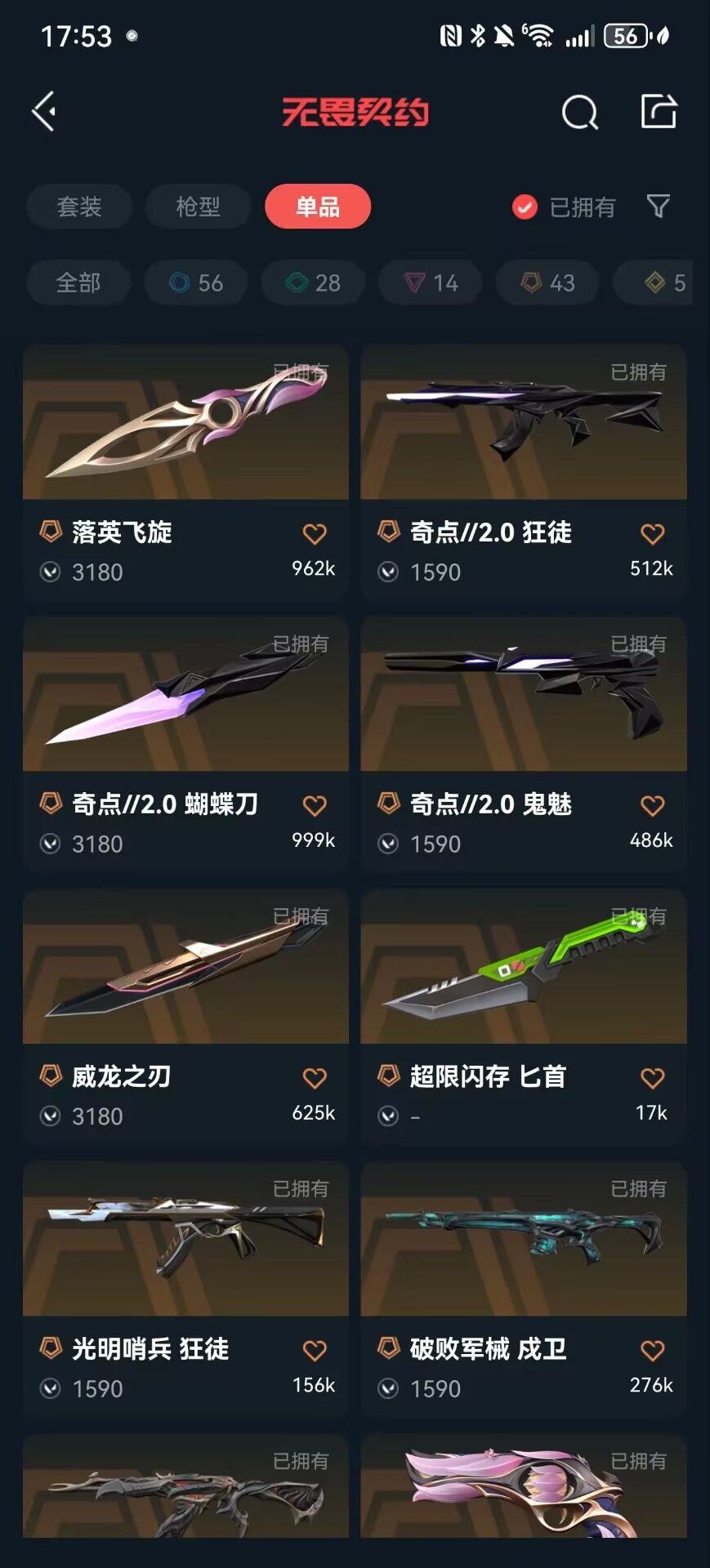Filter by the blue tier chip 56
The height and width of the screenshot is (1568, 710).
click(196, 283)
